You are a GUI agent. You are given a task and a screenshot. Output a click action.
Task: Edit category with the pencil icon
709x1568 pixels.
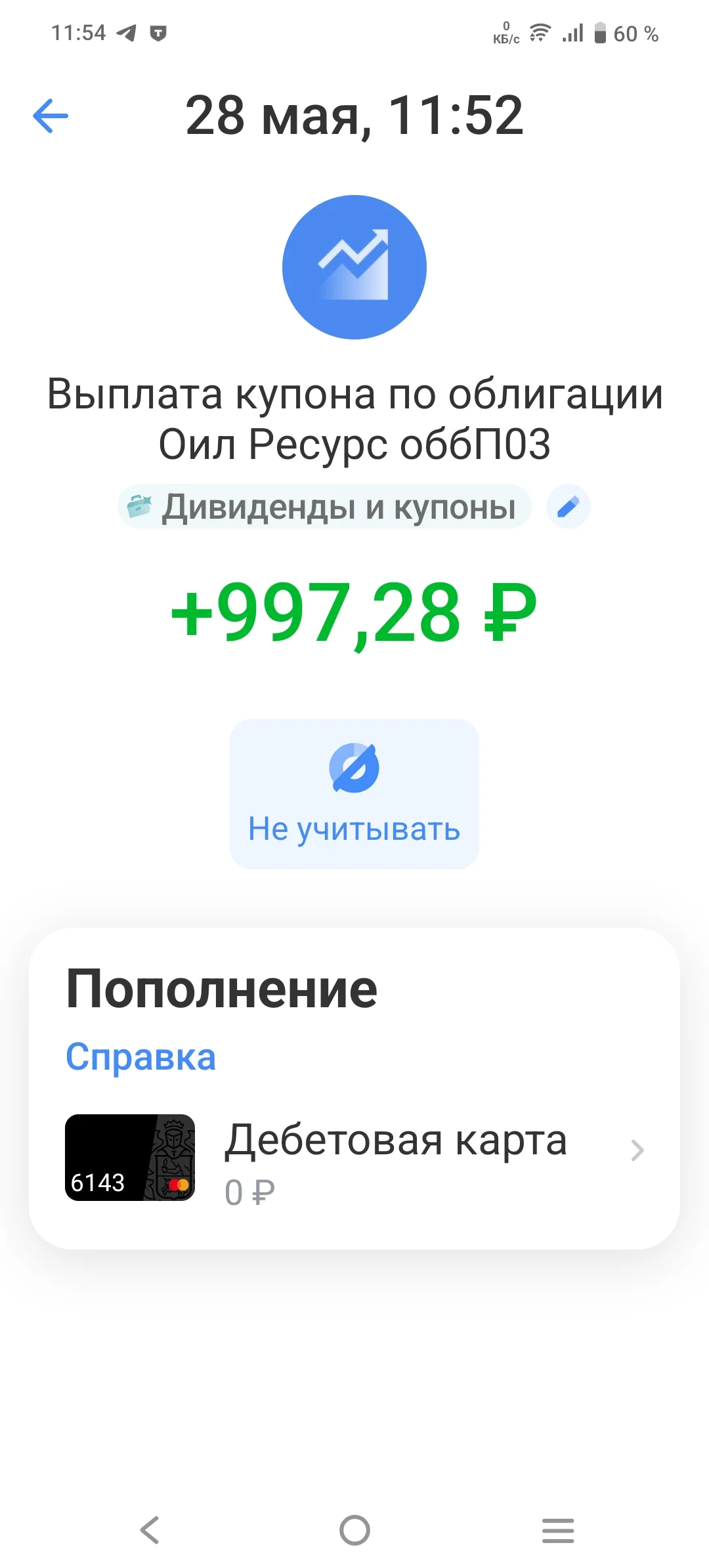(569, 507)
